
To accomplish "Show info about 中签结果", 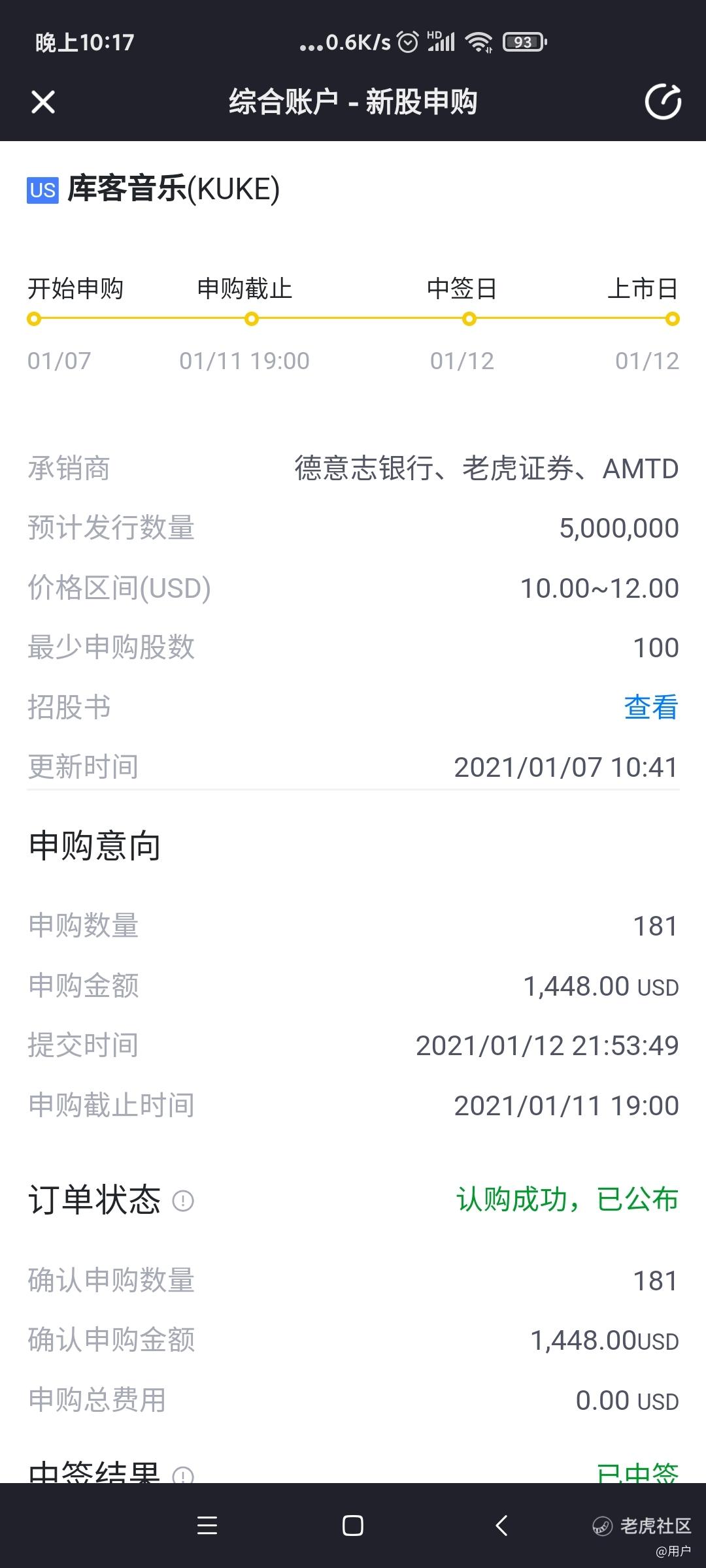I will 183,1475.
